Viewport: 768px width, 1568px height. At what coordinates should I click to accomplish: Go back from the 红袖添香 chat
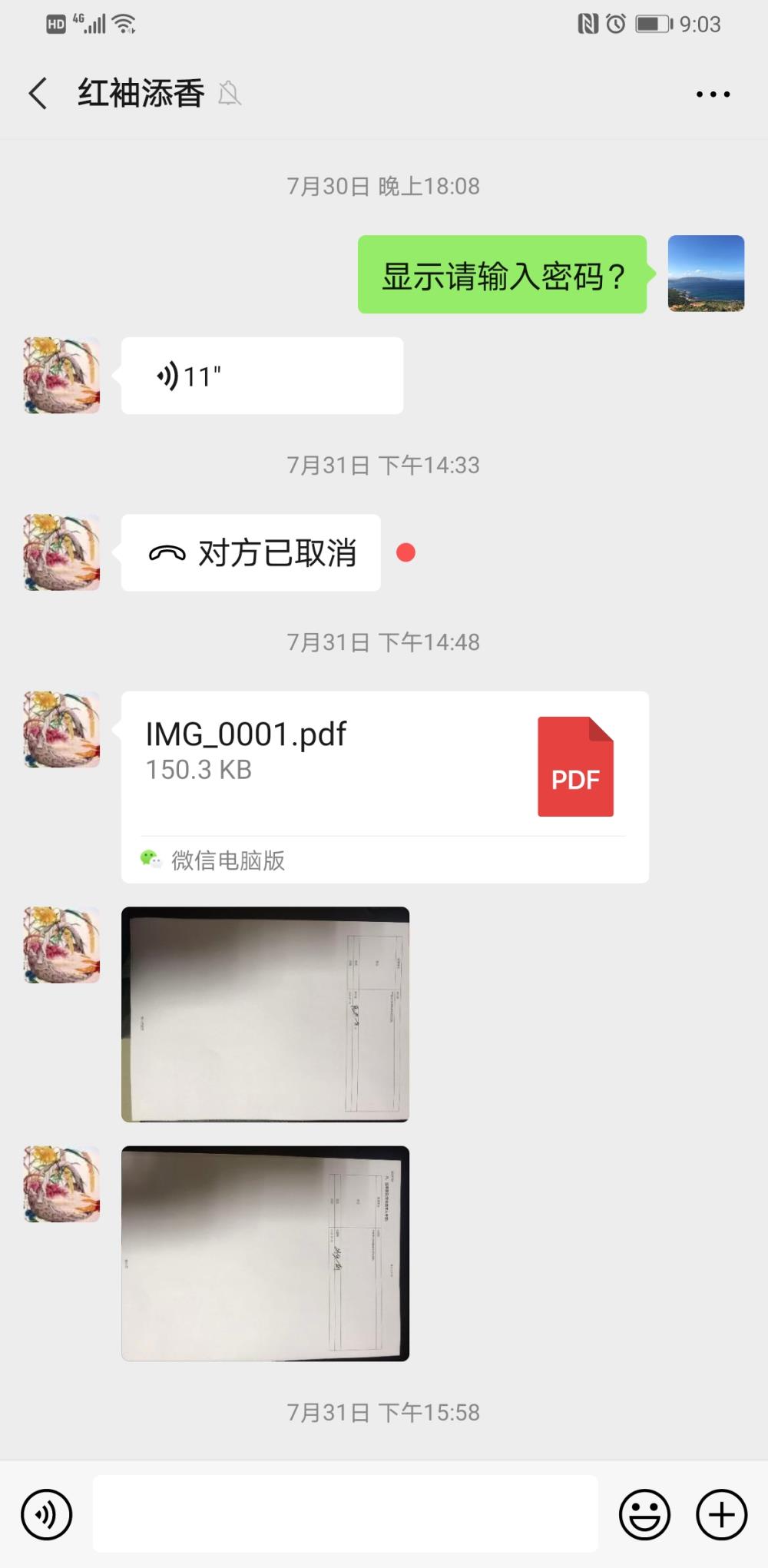pos(38,94)
